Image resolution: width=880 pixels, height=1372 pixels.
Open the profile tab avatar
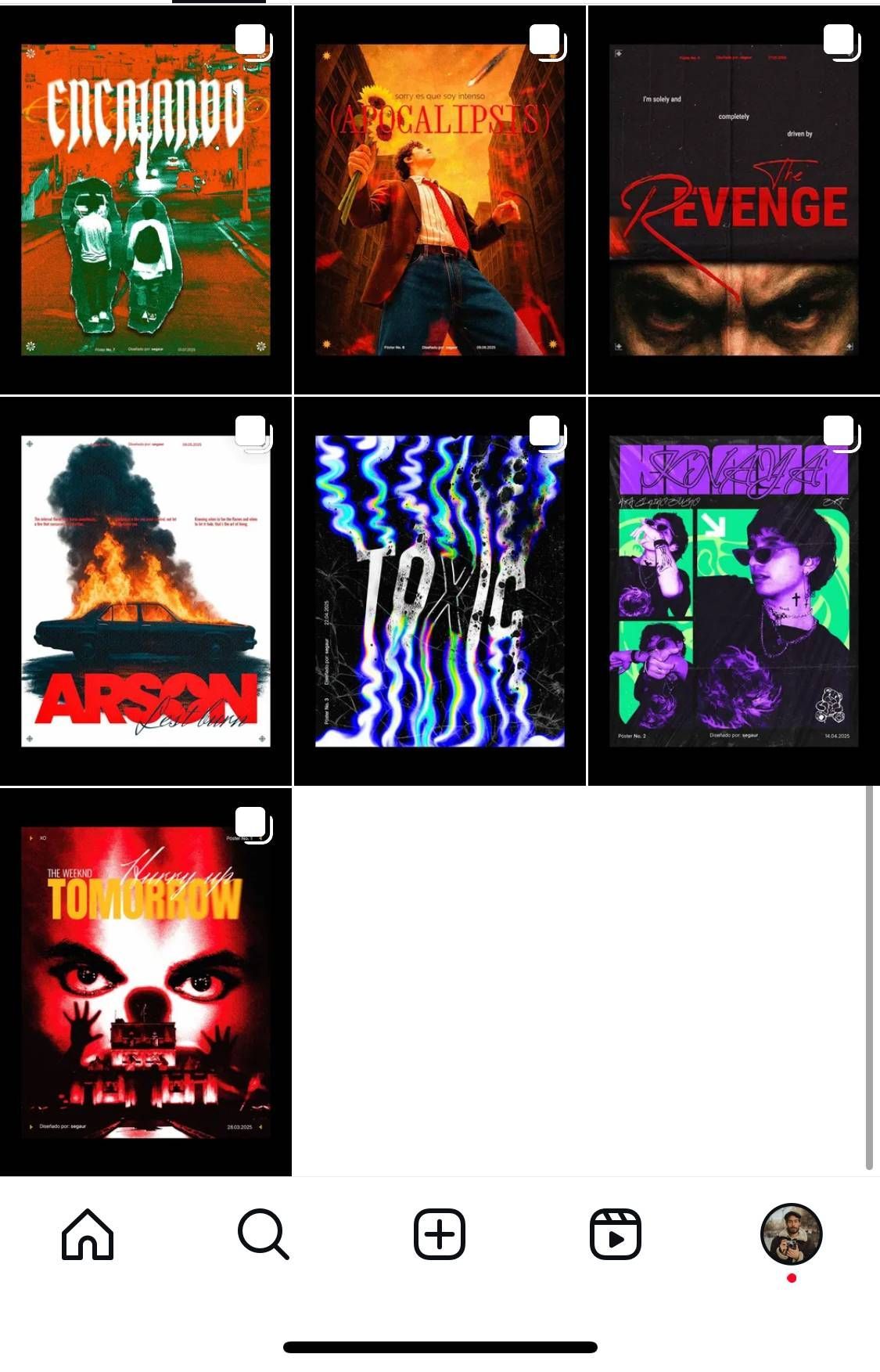point(791,1234)
